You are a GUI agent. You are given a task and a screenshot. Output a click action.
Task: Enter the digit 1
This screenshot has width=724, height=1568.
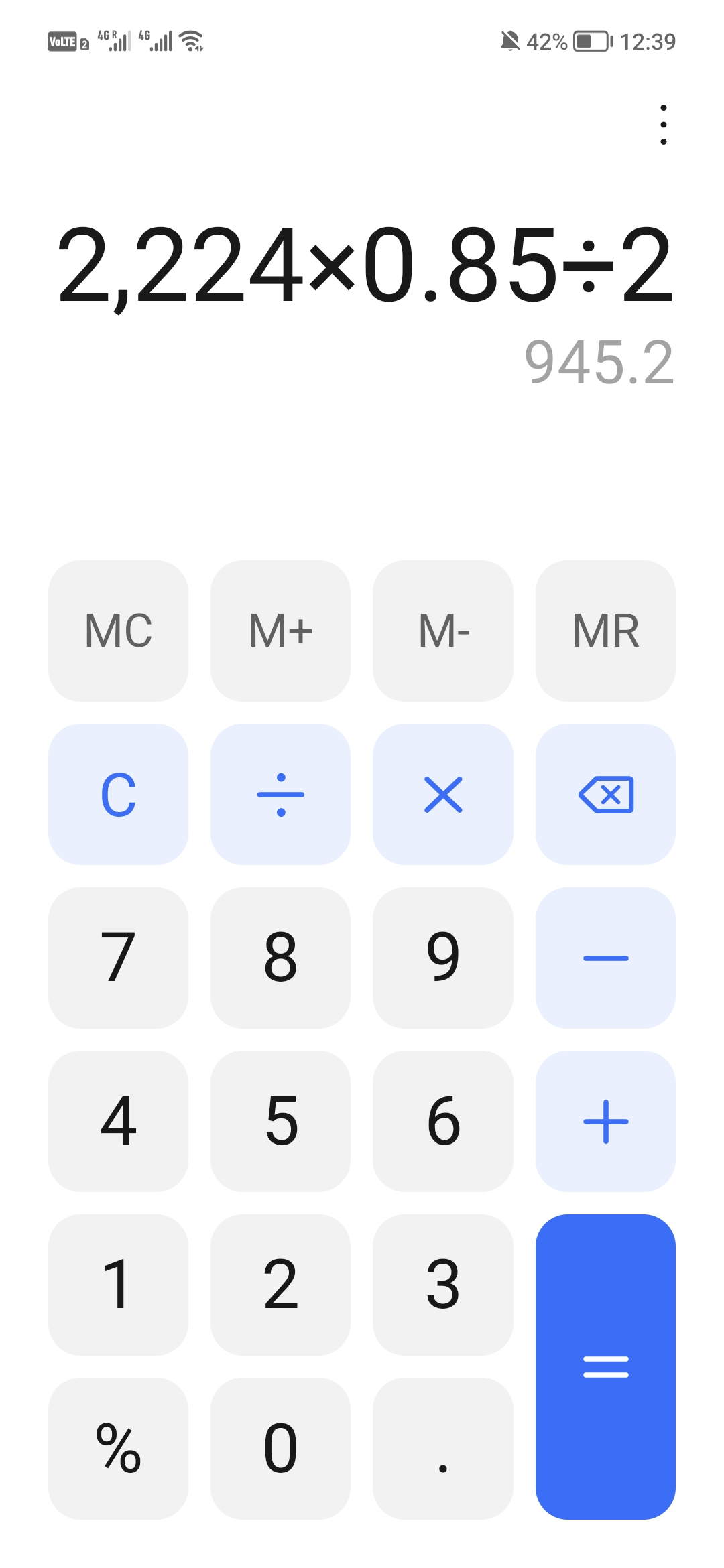tap(119, 1285)
